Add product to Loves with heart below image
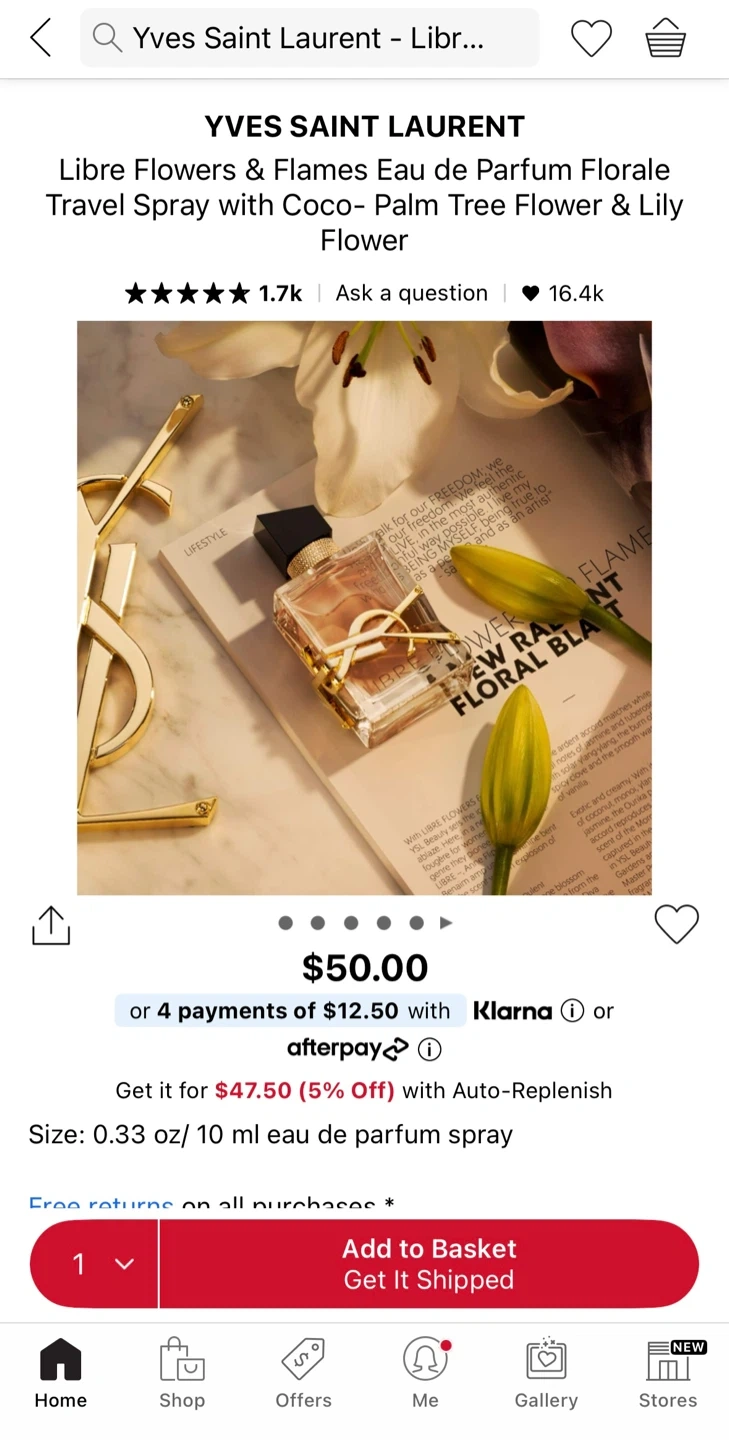 [677, 924]
